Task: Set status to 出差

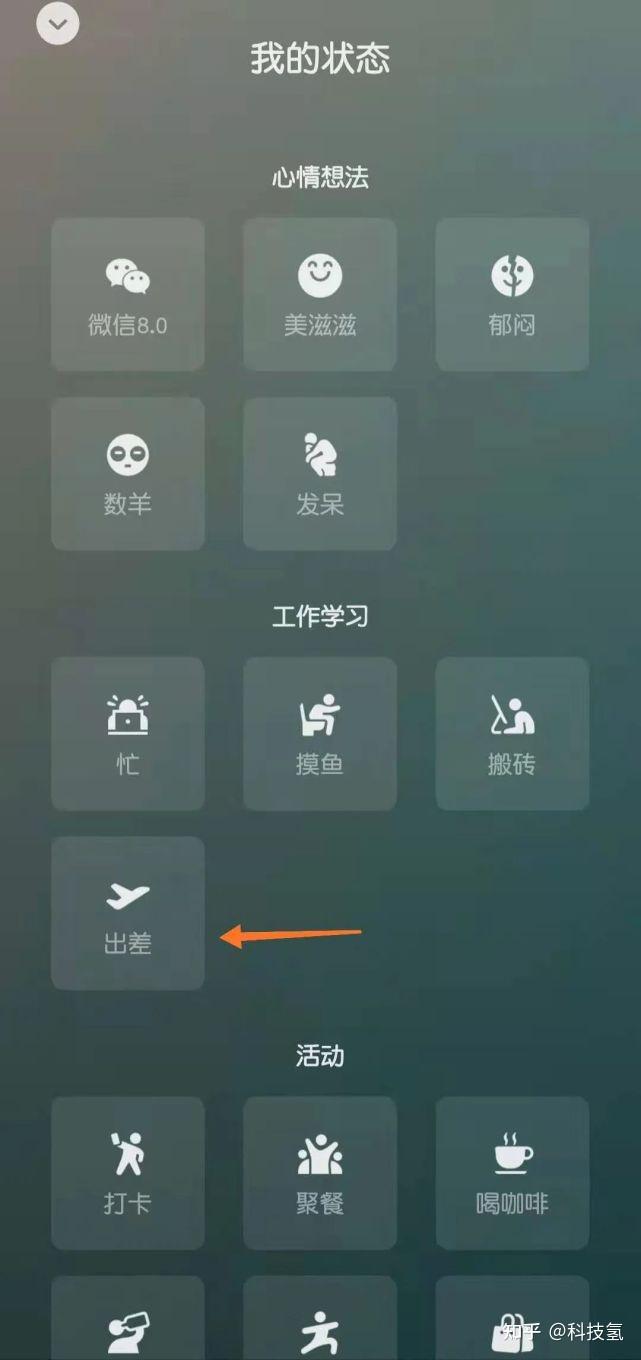Action: coord(128,914)
